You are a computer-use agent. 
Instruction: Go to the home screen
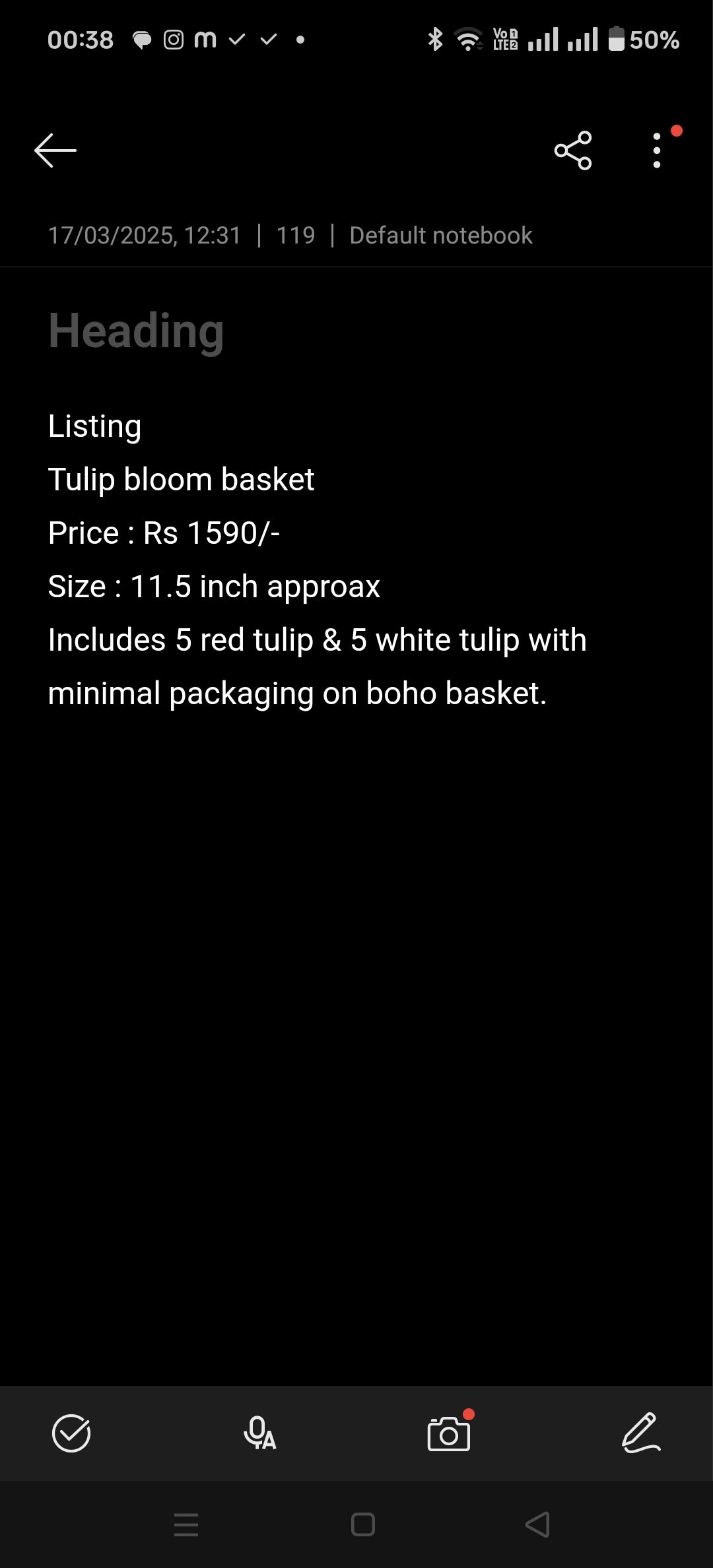point(363,1524)
